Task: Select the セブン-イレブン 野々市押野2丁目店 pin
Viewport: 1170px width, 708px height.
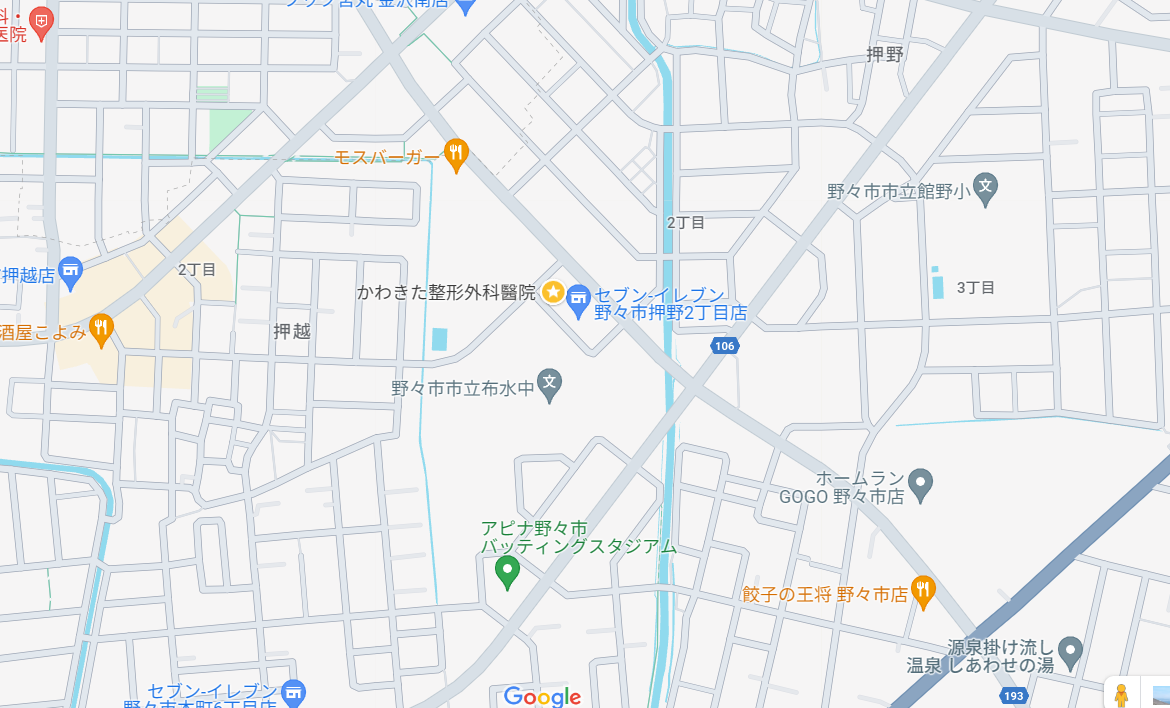Action: coord(578,298)
